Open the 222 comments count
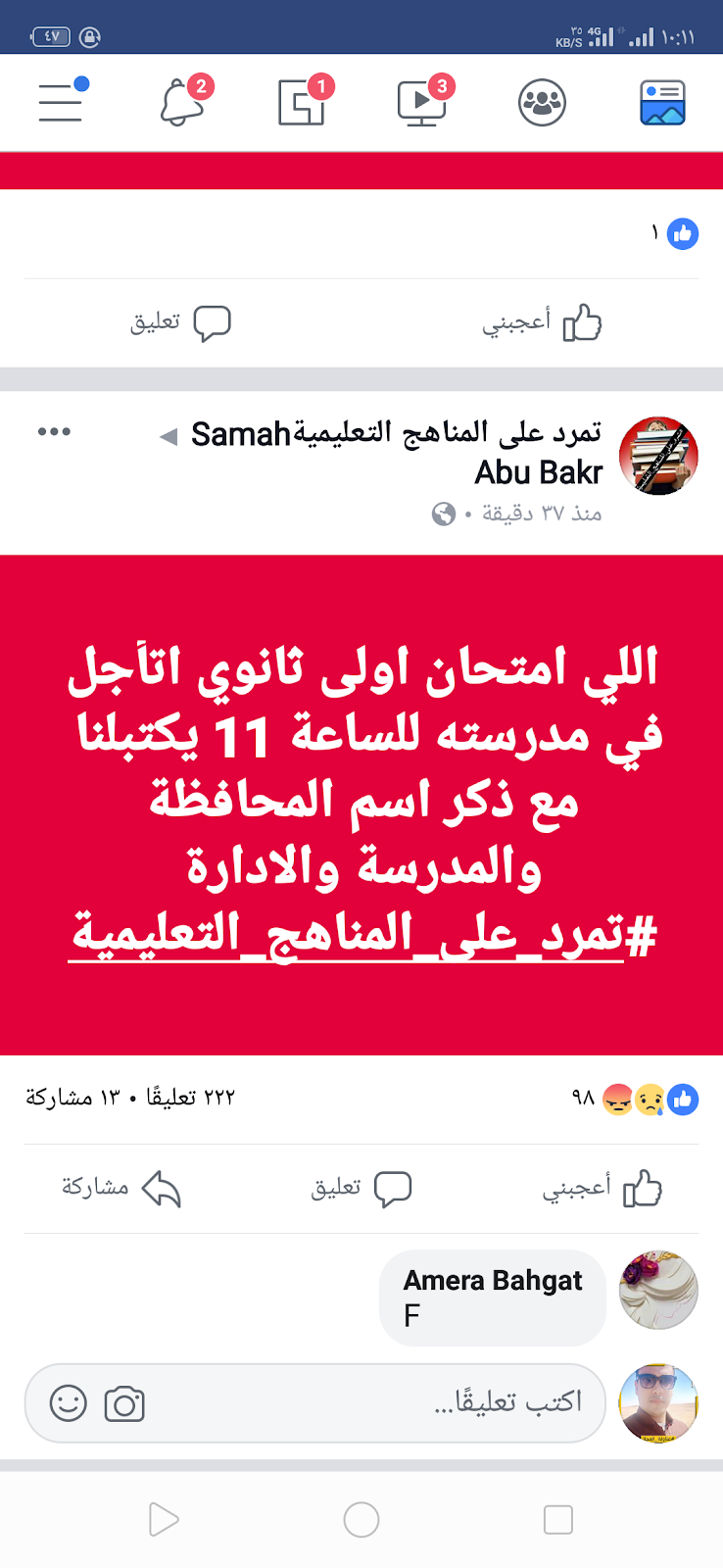The image size is (723, 1568). coord(191,1098)
